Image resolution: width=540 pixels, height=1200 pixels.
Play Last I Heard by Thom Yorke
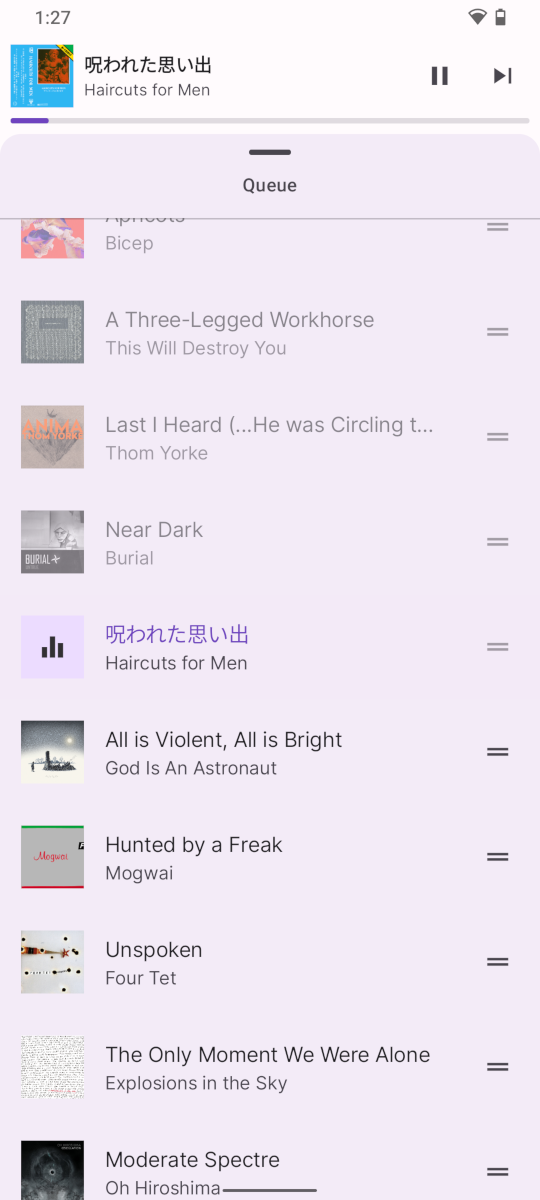[270, 437]
